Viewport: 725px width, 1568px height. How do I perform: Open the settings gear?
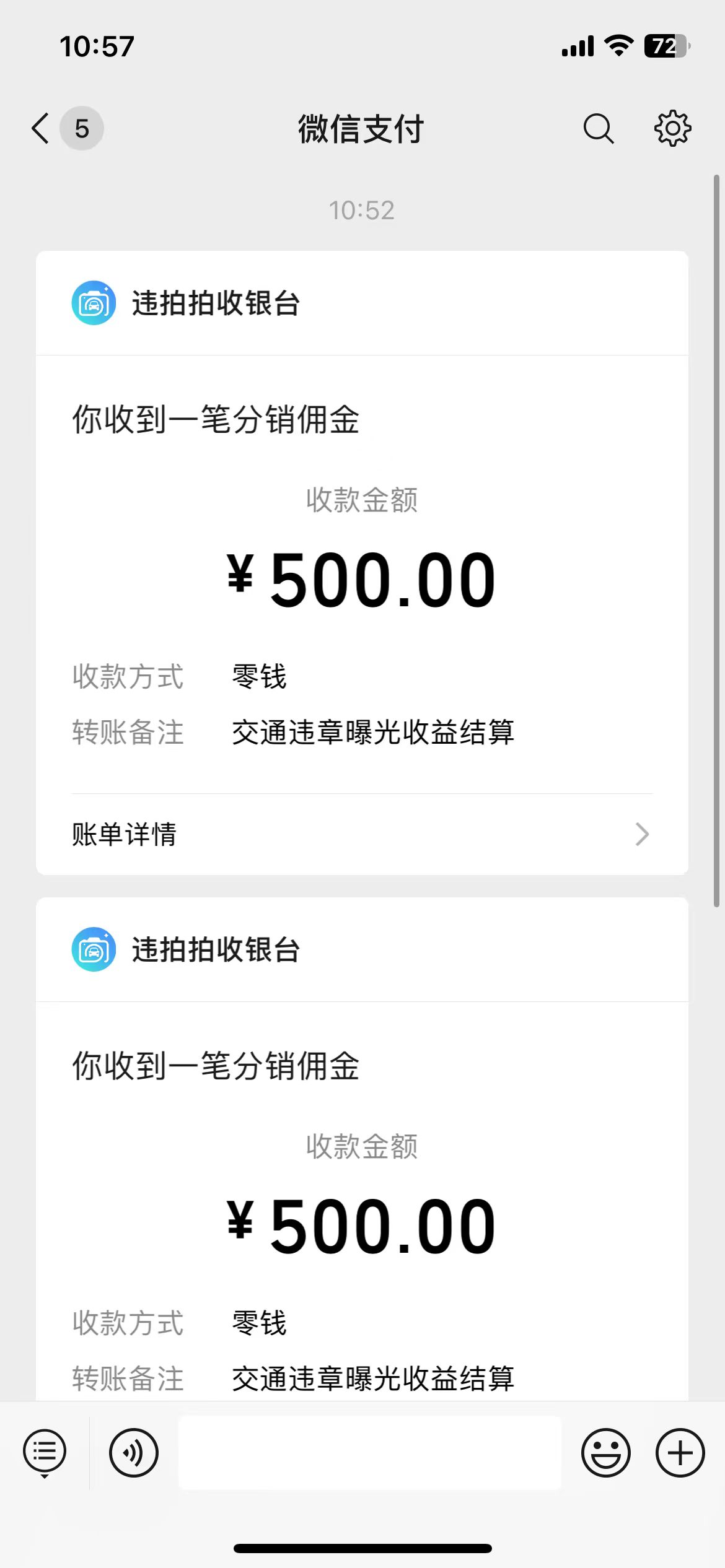pyautogui.click(x=672, y=129)
